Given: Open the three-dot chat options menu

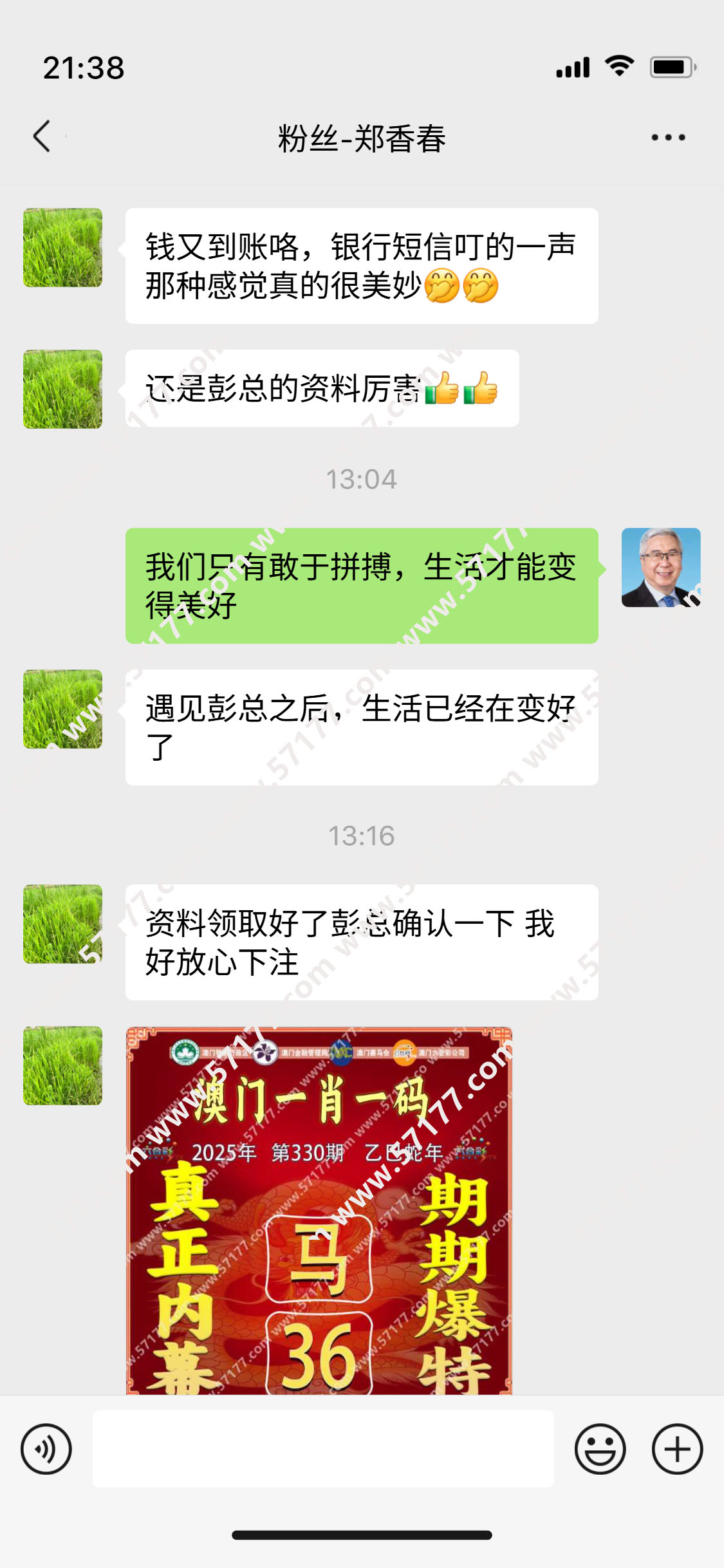Looking at the screenshot, I should [668, 137].
